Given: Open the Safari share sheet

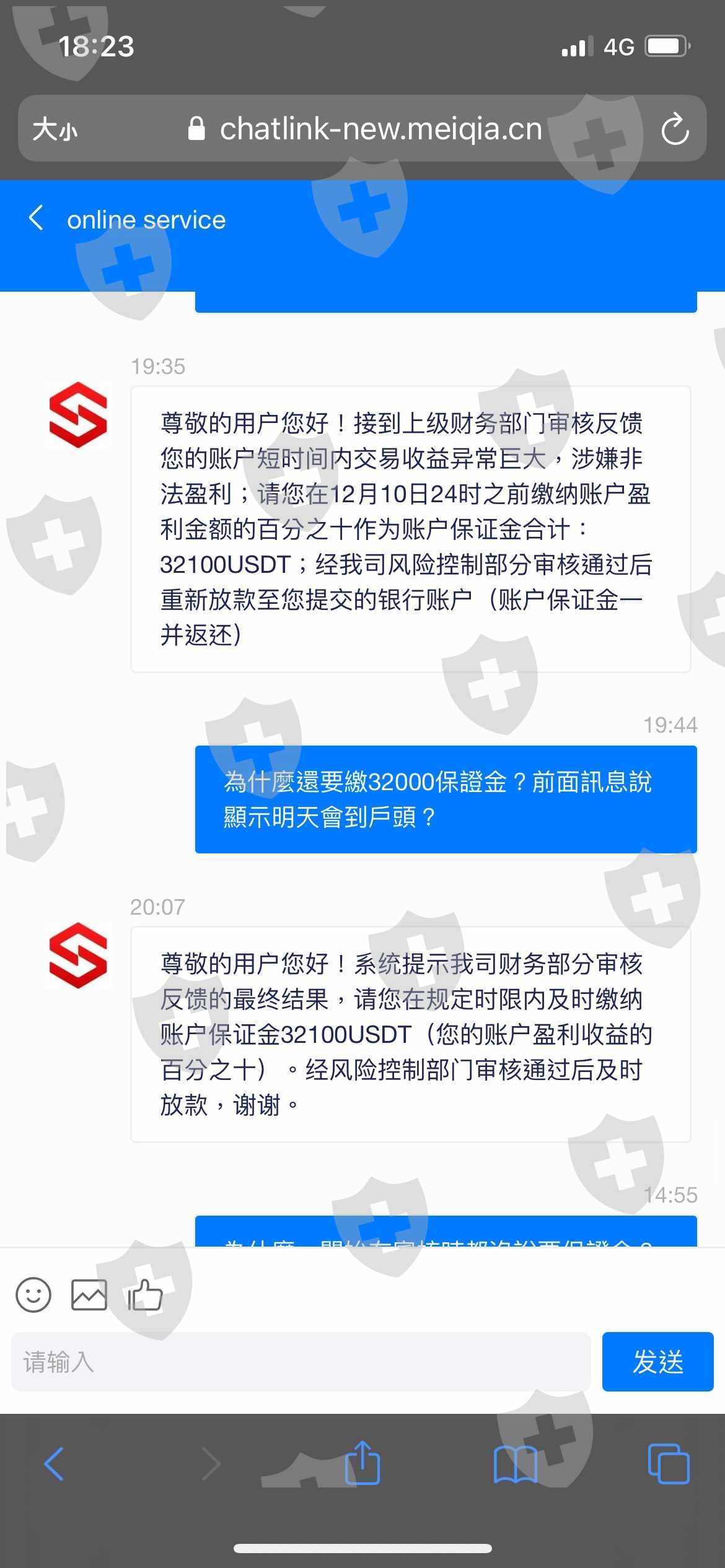Looking at the screenshot, I should point(362,1462).
